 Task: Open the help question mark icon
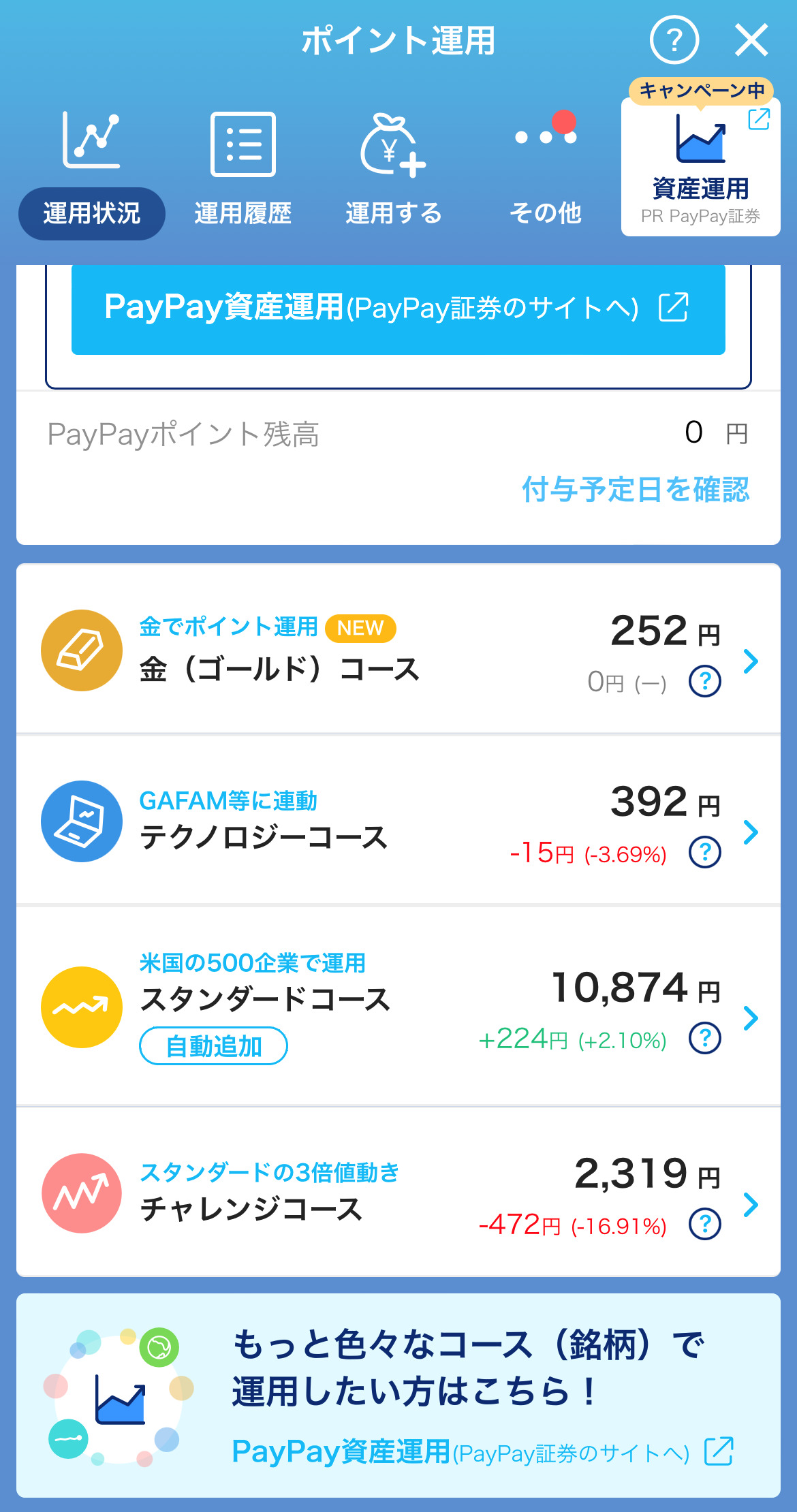[674, 40]
